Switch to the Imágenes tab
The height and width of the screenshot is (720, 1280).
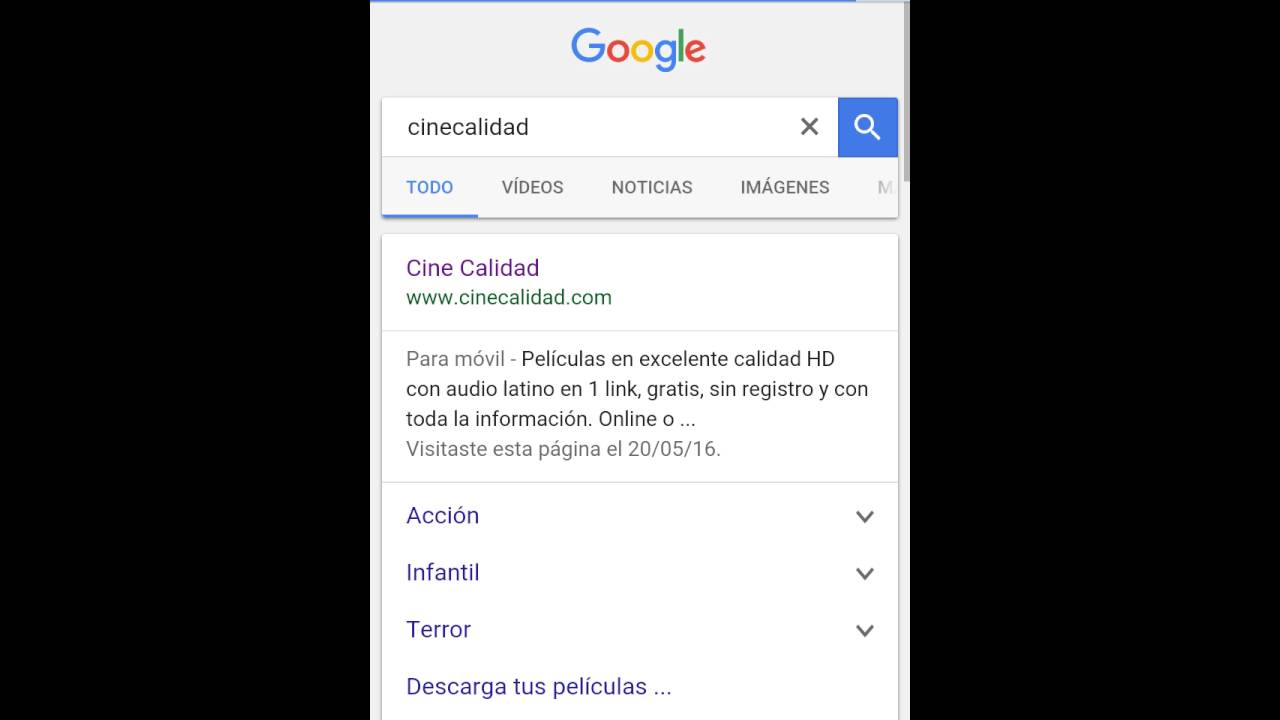click(x=784, y=187)
